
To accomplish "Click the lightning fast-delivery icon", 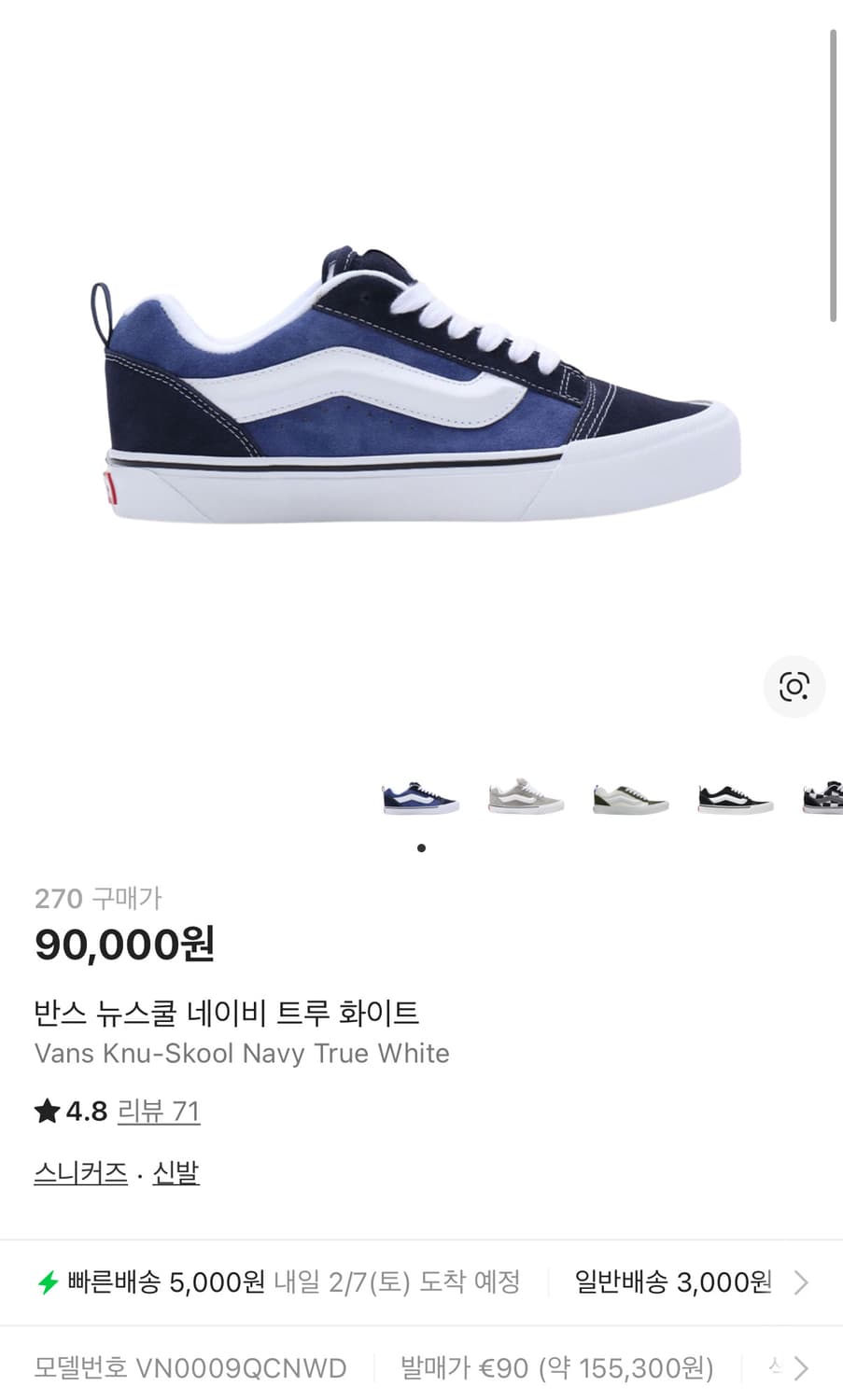I will click(49, 1282).
